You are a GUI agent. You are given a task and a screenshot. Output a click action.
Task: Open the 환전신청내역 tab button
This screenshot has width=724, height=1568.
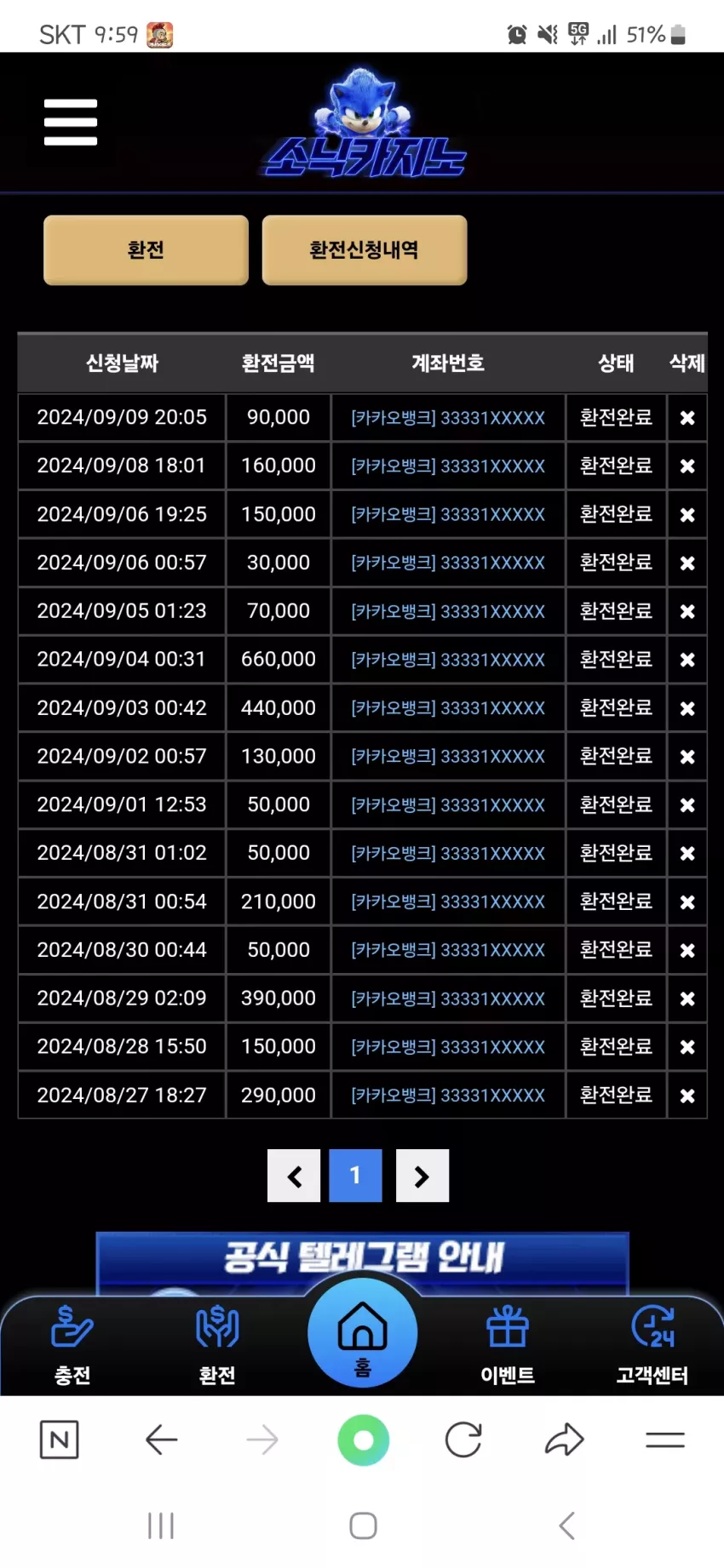point(364,249)
